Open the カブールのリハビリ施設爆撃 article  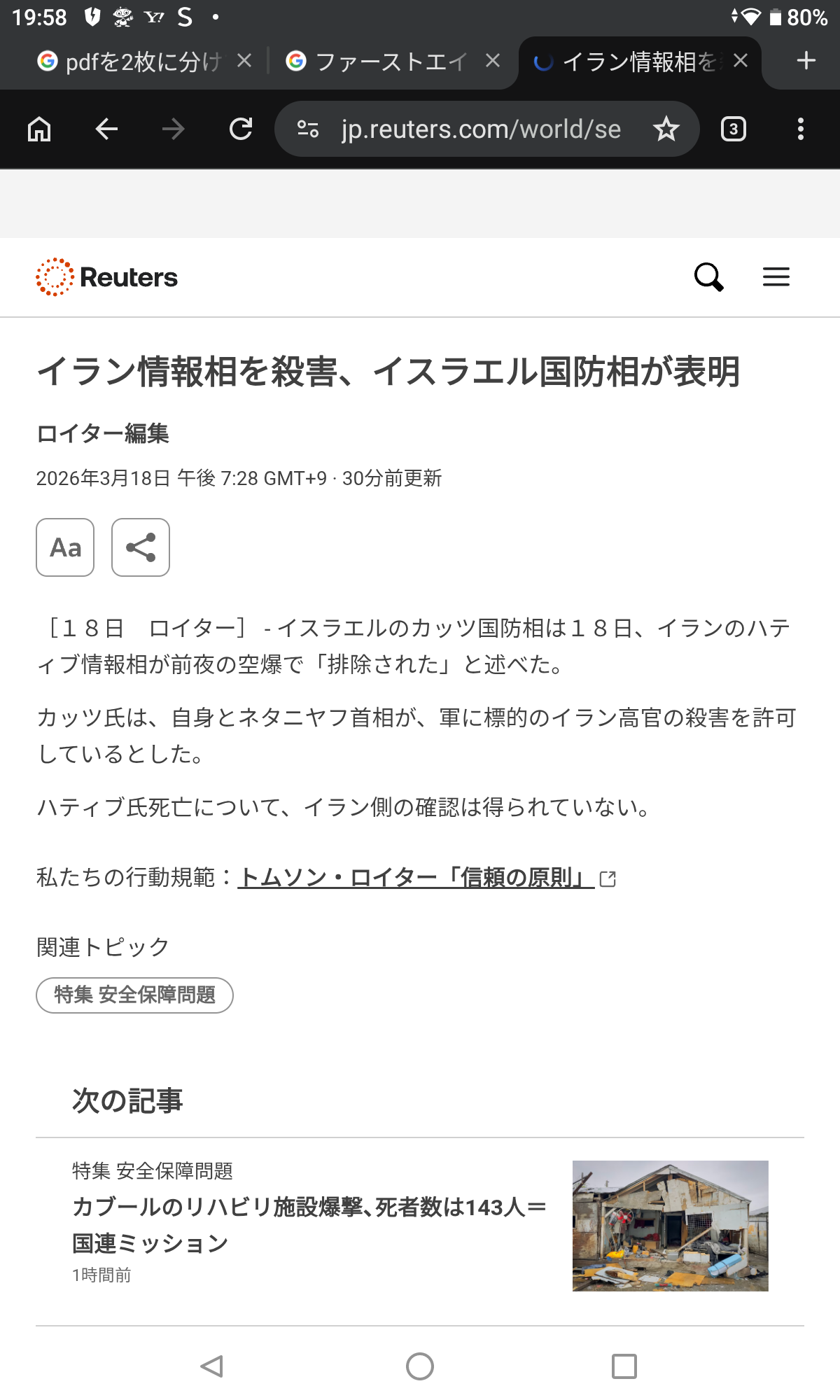(x=308, y=1224)
